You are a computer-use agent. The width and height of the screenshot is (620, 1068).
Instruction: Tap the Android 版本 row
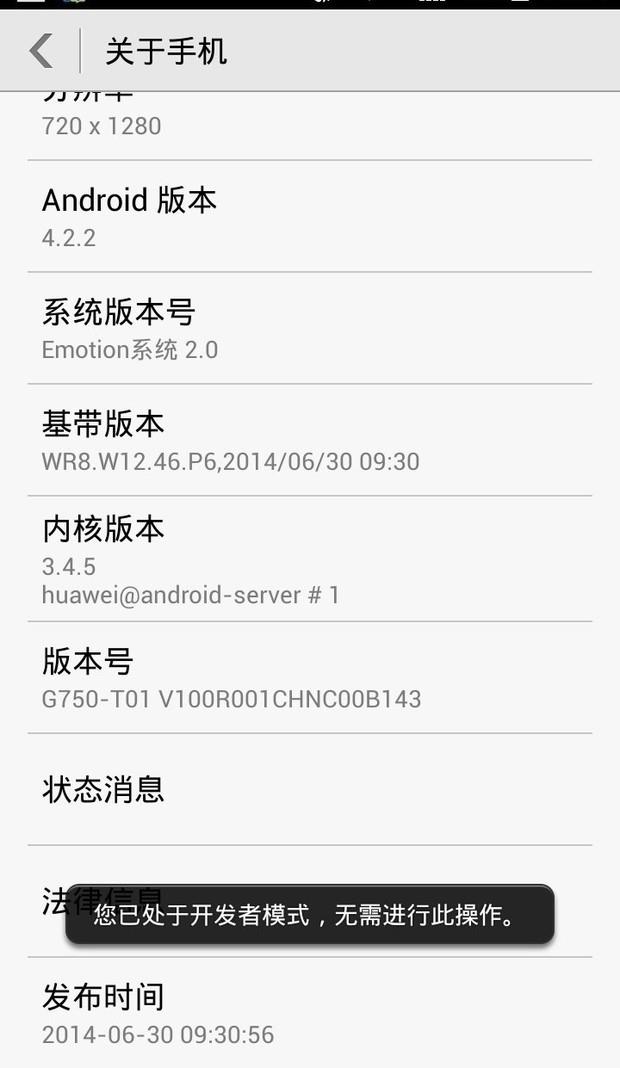click(x=310, y=216)
